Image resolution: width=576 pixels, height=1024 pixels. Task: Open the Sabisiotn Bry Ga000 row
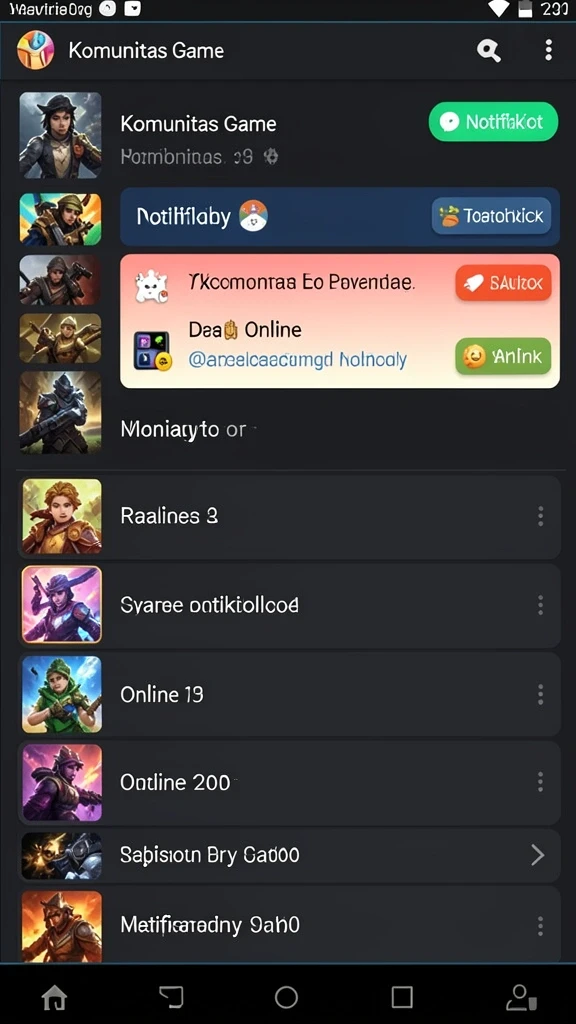[x=289, y=855]
